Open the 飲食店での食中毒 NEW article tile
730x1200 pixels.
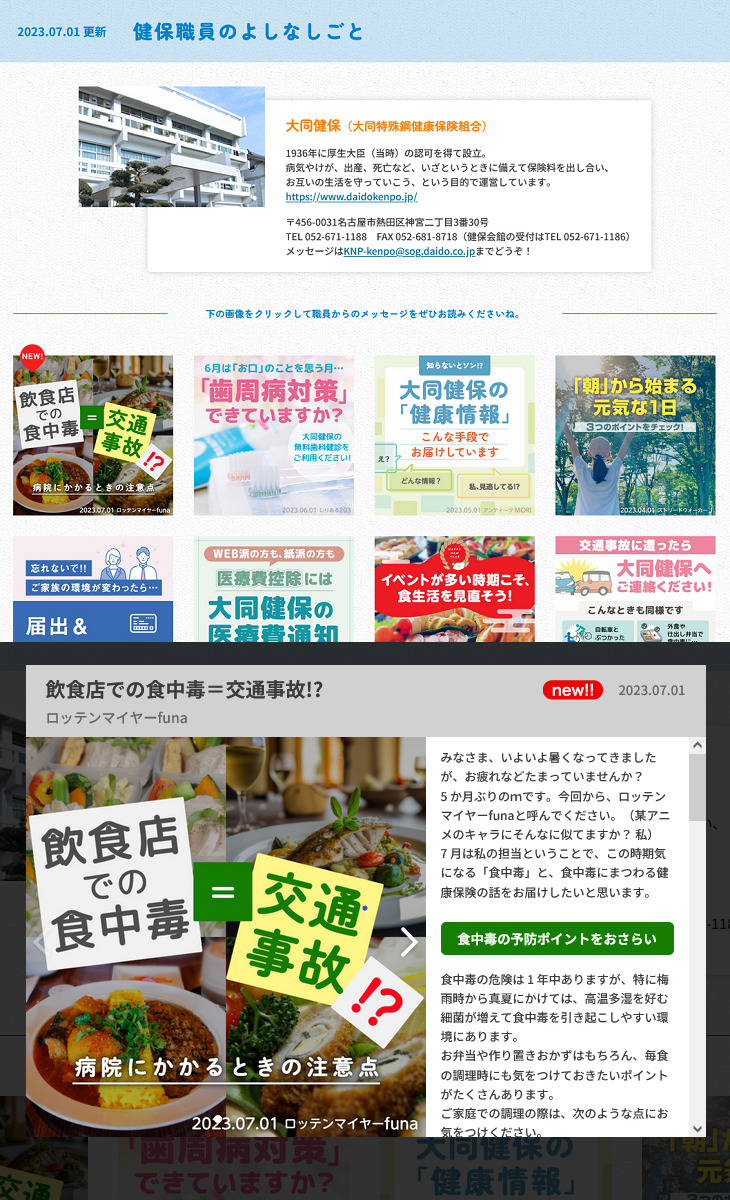[93, 435]
